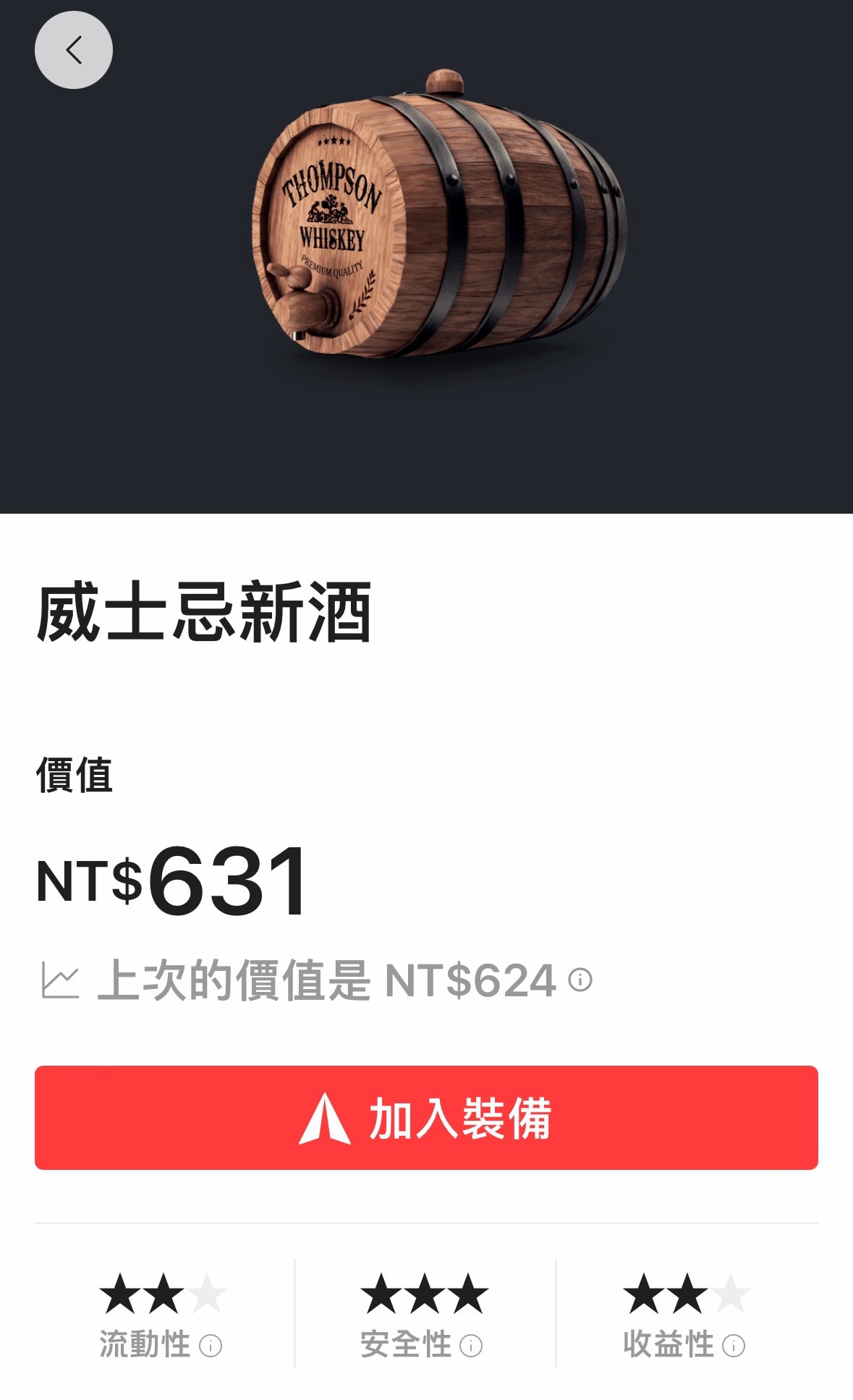Screen dimensions: 853x1400
Task: Go back using the arrow button
Action: point(74,50)
